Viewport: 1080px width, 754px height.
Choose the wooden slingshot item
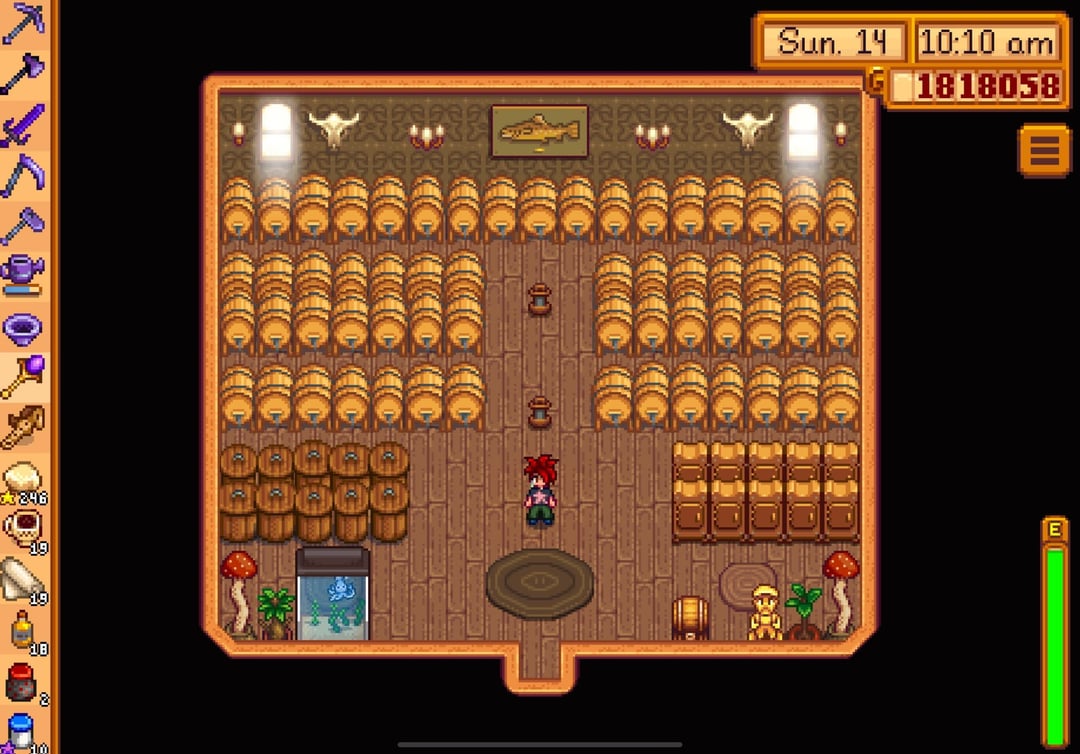[23, 428]
